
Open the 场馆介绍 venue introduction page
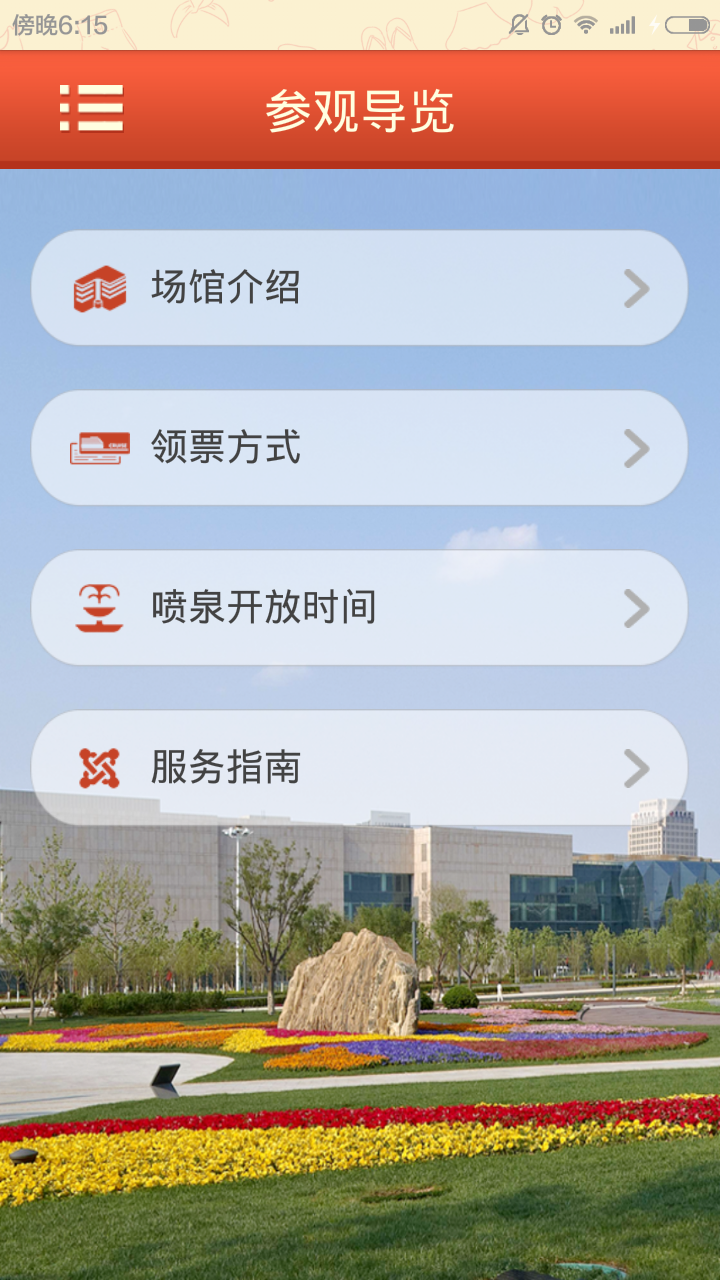[x=360, y=289]
